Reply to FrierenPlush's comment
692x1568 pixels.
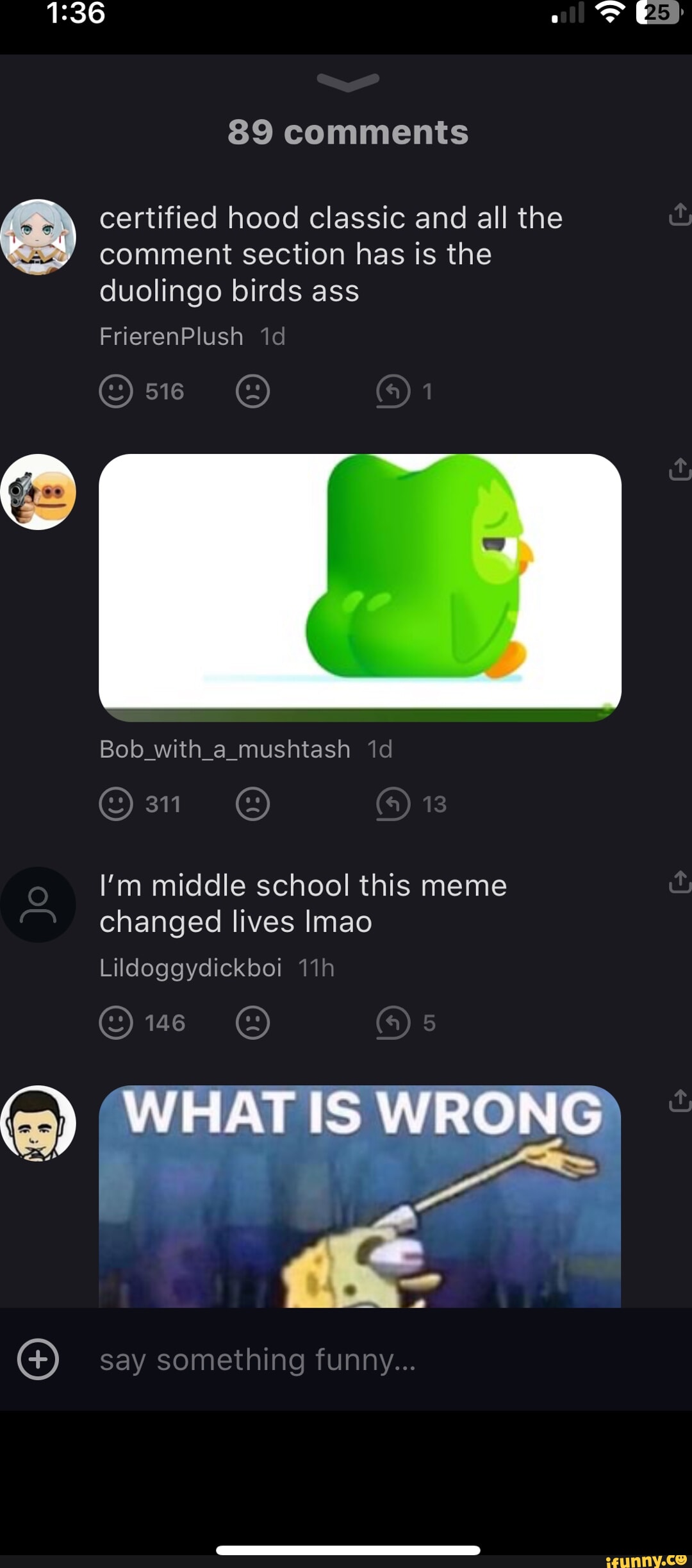tap(393, 392)
